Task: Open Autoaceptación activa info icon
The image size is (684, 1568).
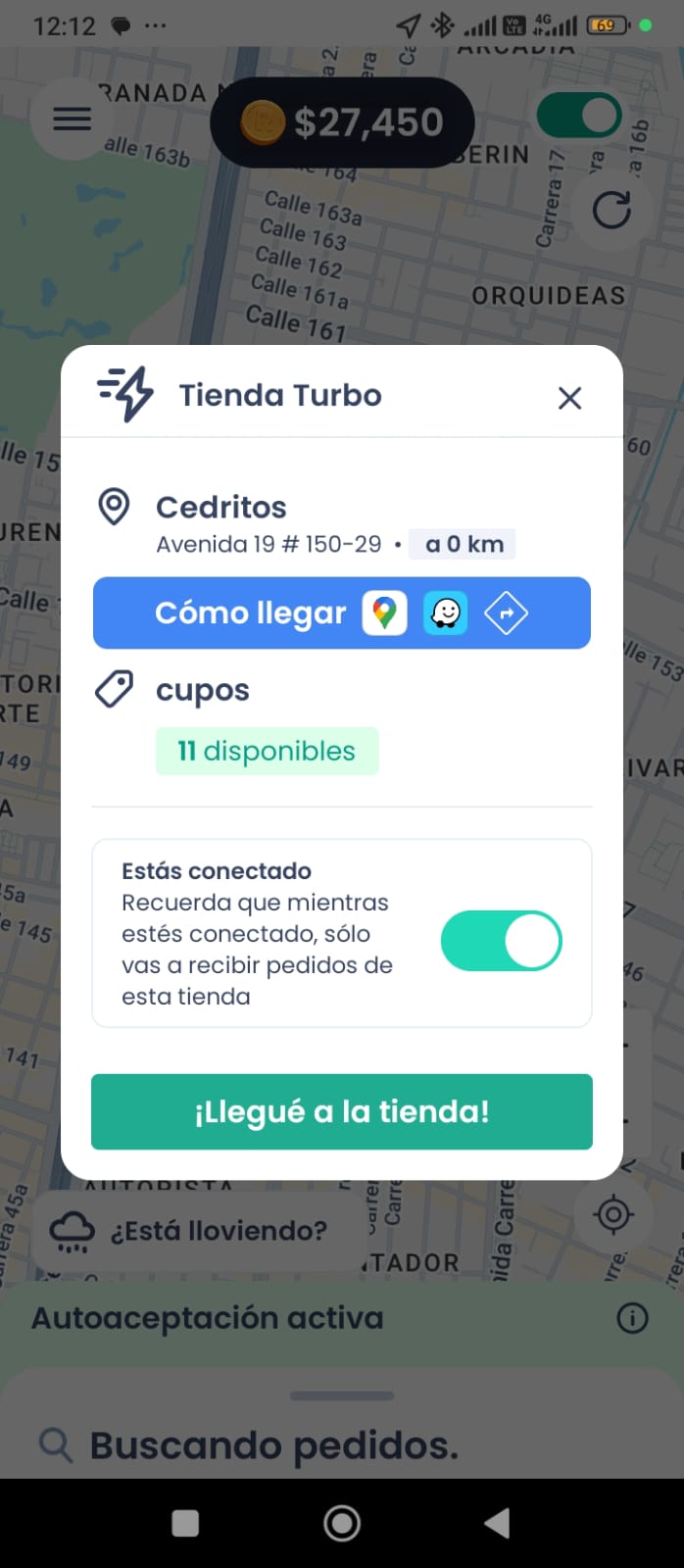Action: click(x=632, y=1318)
